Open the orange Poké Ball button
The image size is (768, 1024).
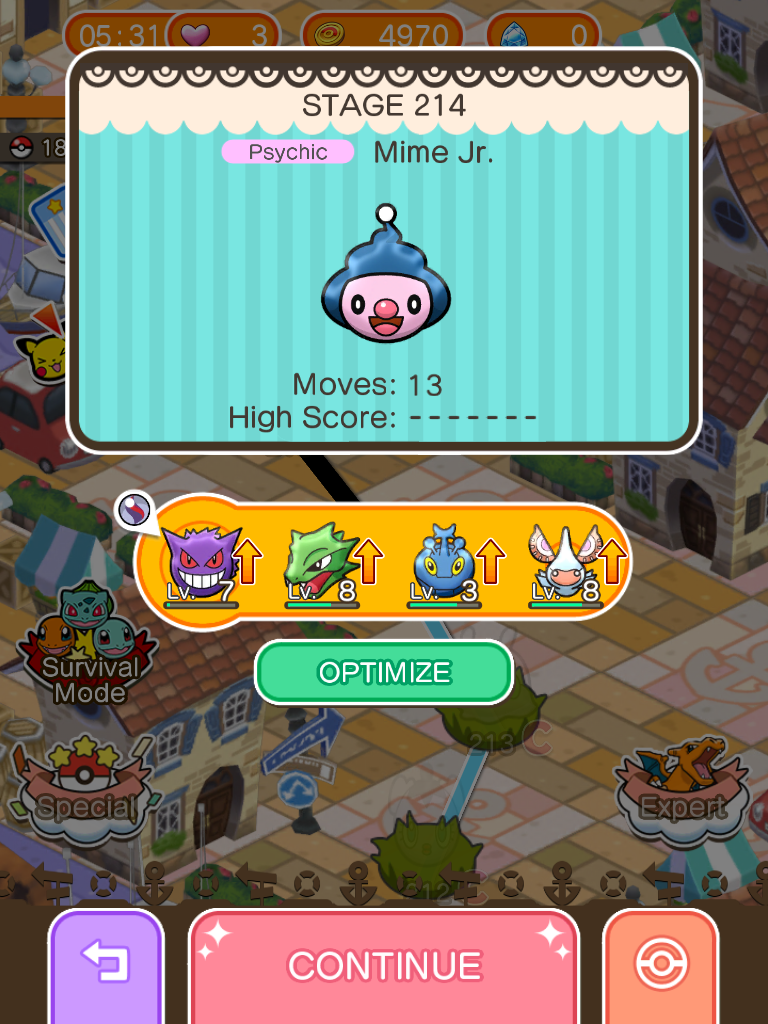coord(661,964)
